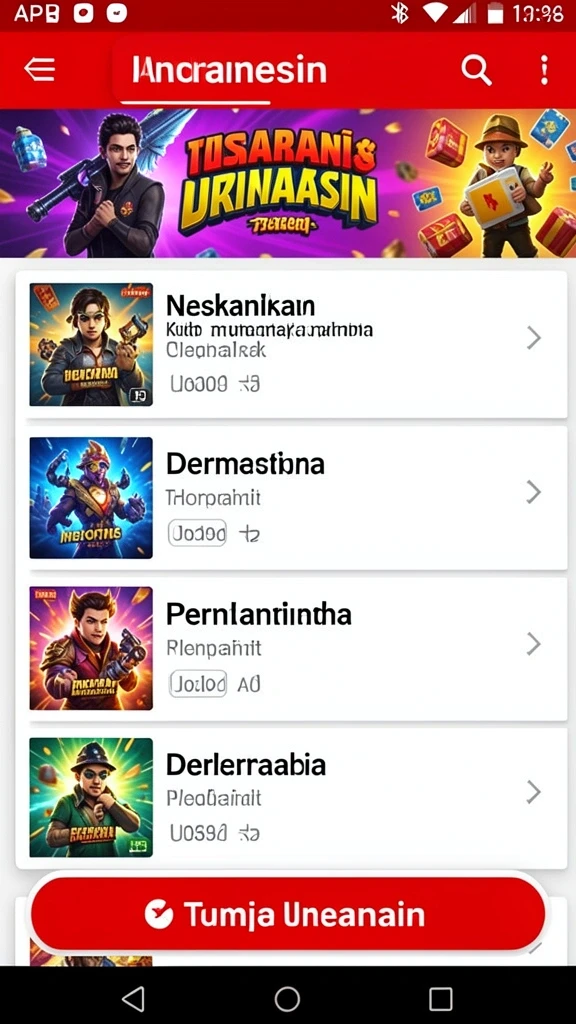
Task: Go to the system home screen
Action: point(287,999)
